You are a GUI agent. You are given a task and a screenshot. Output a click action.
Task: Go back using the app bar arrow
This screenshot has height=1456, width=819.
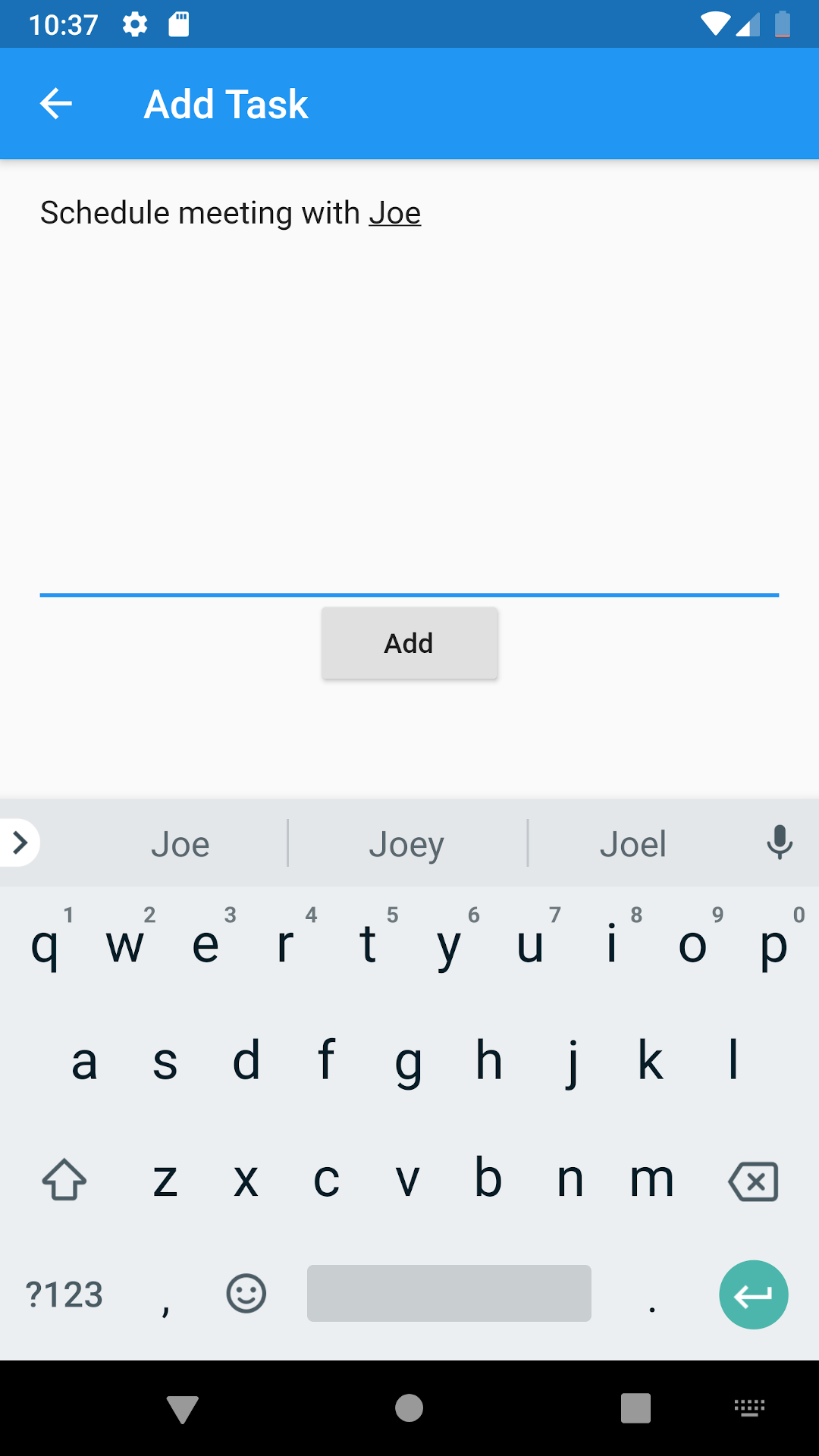point(56,104)
